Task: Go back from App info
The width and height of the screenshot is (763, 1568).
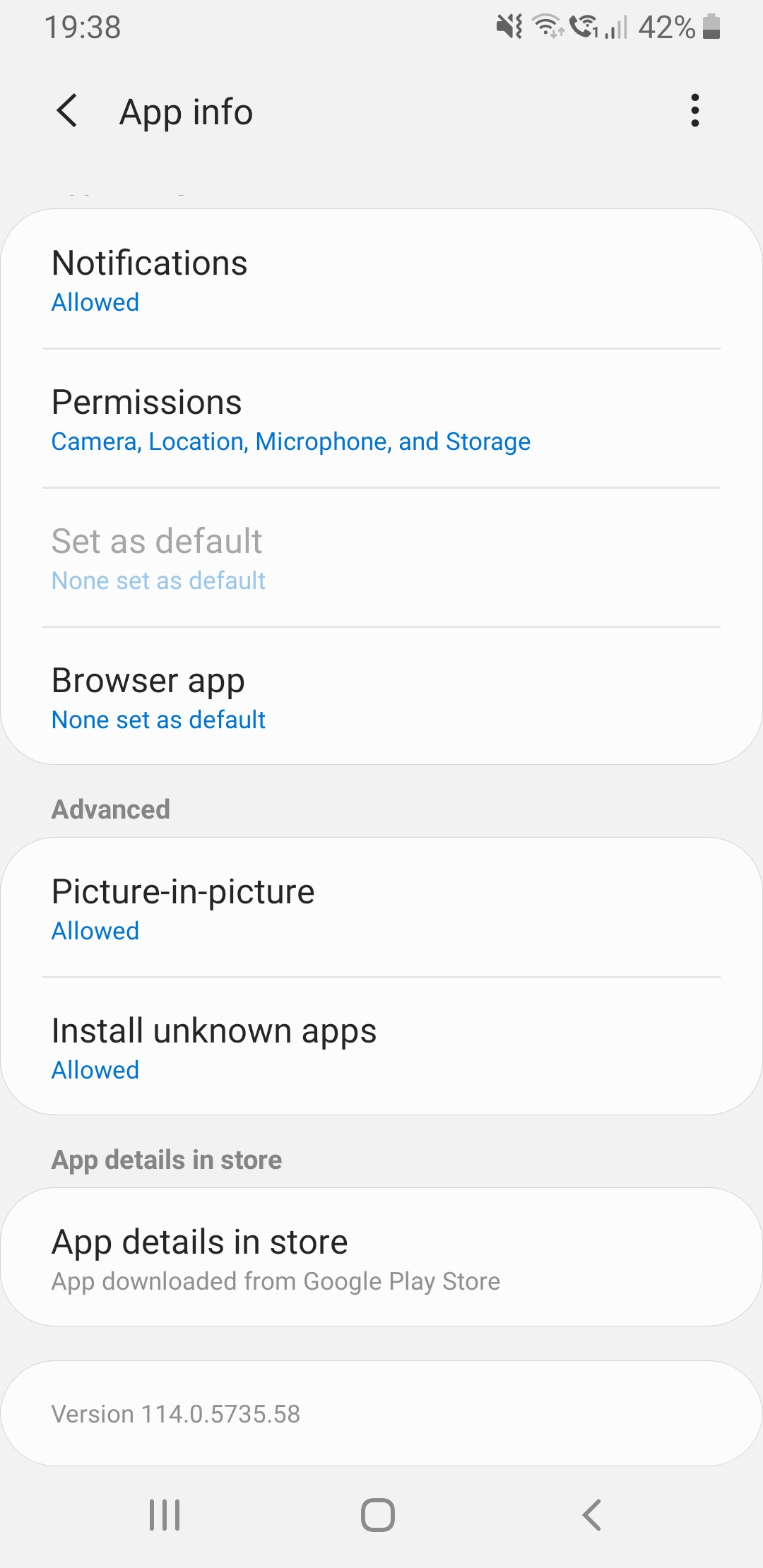Action: click(67, 111)
